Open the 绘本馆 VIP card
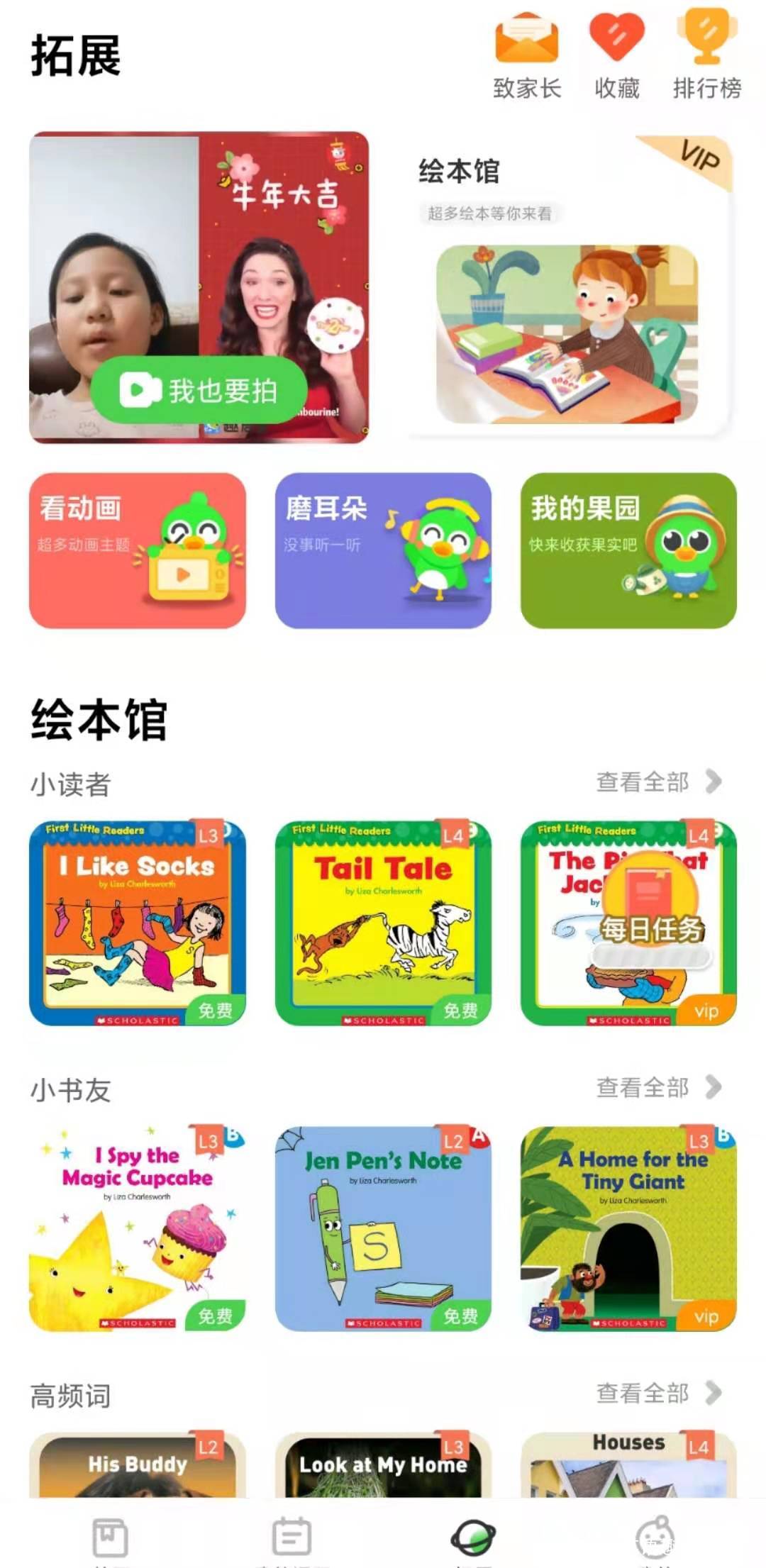Image resolution: width=766 pixels, height=1568 pixels. (x=568, y=287)
